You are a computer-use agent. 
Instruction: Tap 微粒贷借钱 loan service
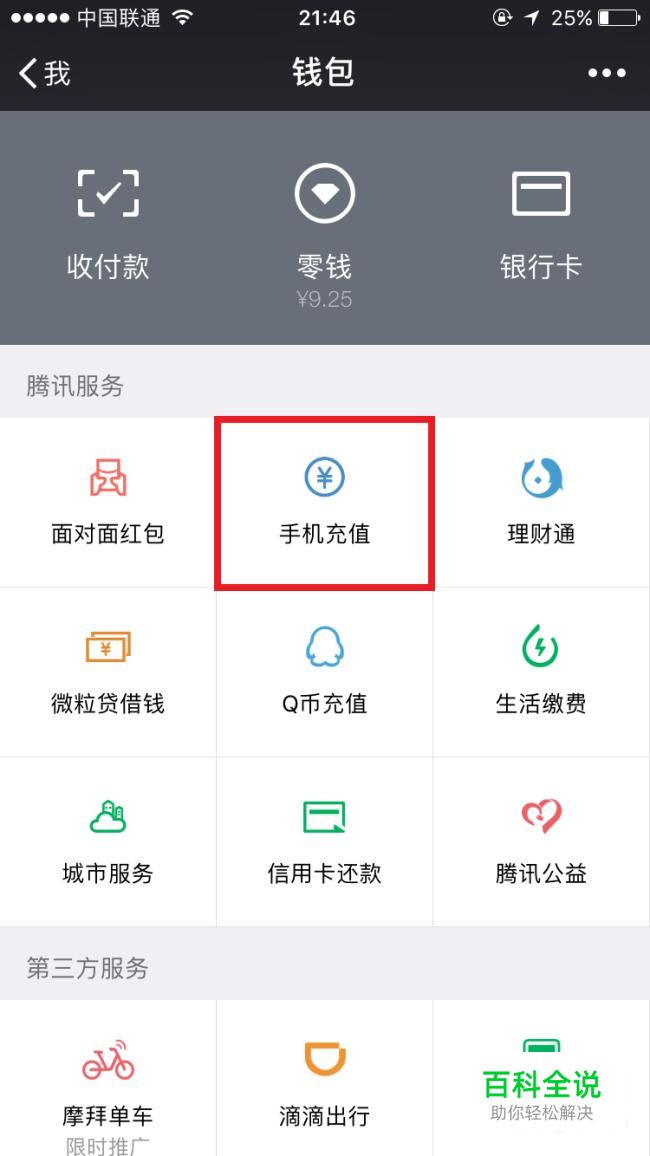[108, 672]
